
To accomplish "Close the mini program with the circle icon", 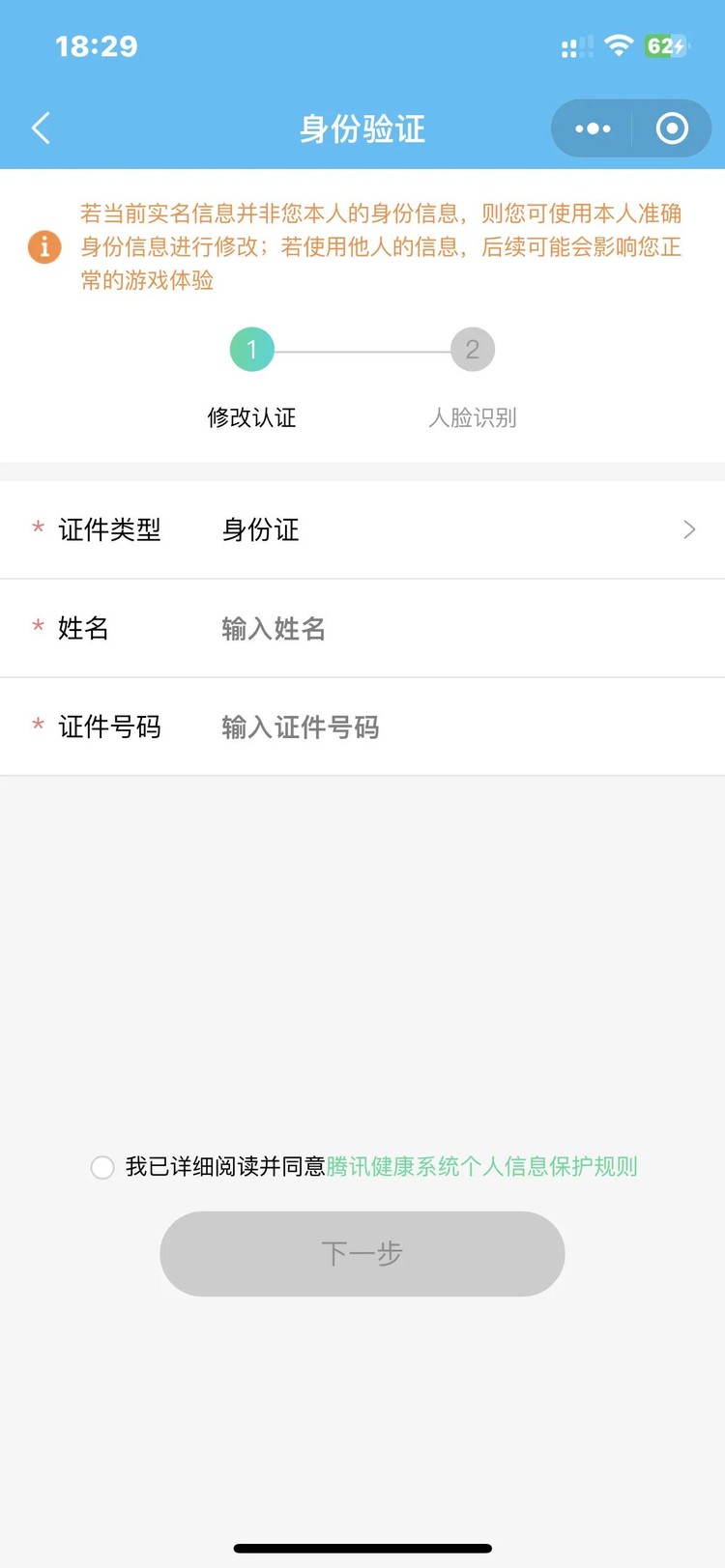I will point(672,128).
